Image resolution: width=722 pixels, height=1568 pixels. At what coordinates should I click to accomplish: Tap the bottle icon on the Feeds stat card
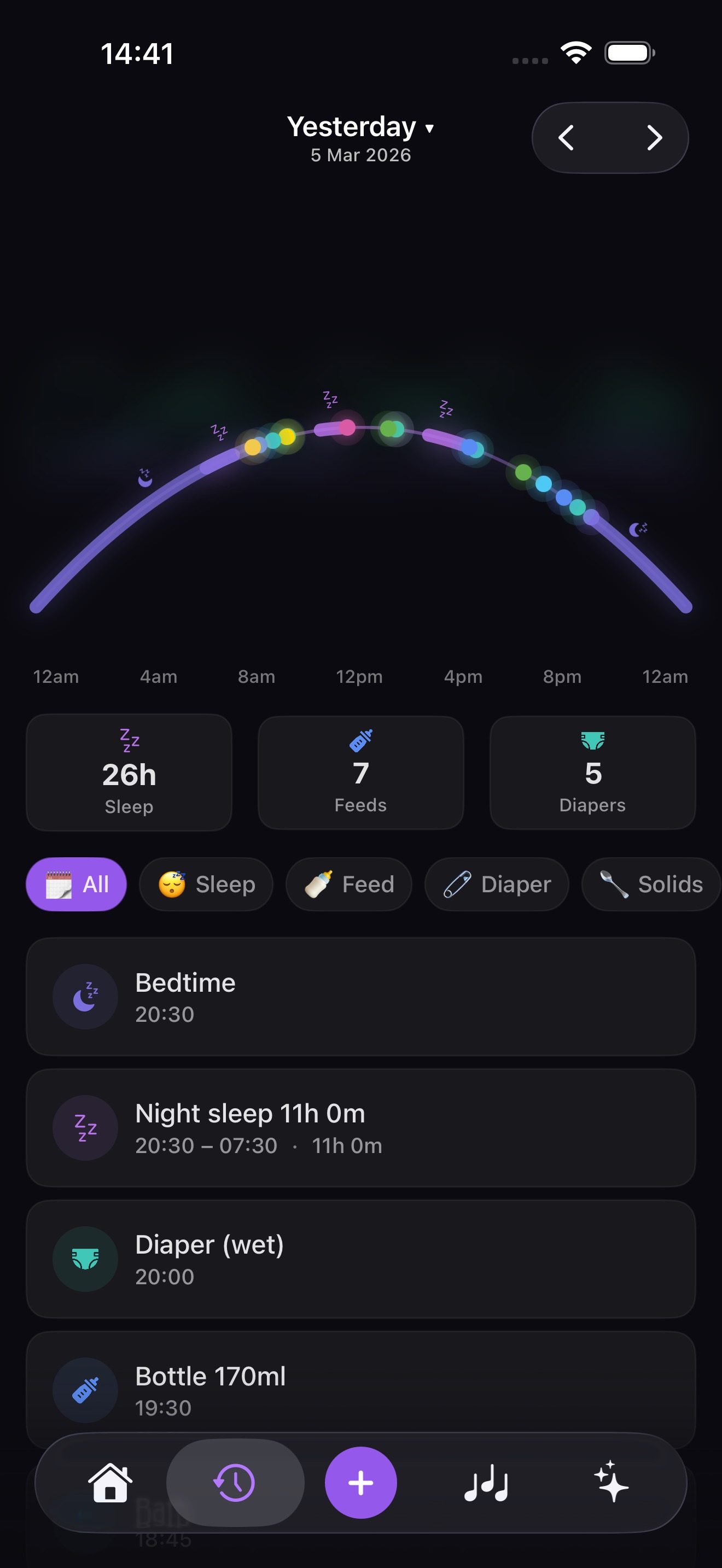click(360, 741)
